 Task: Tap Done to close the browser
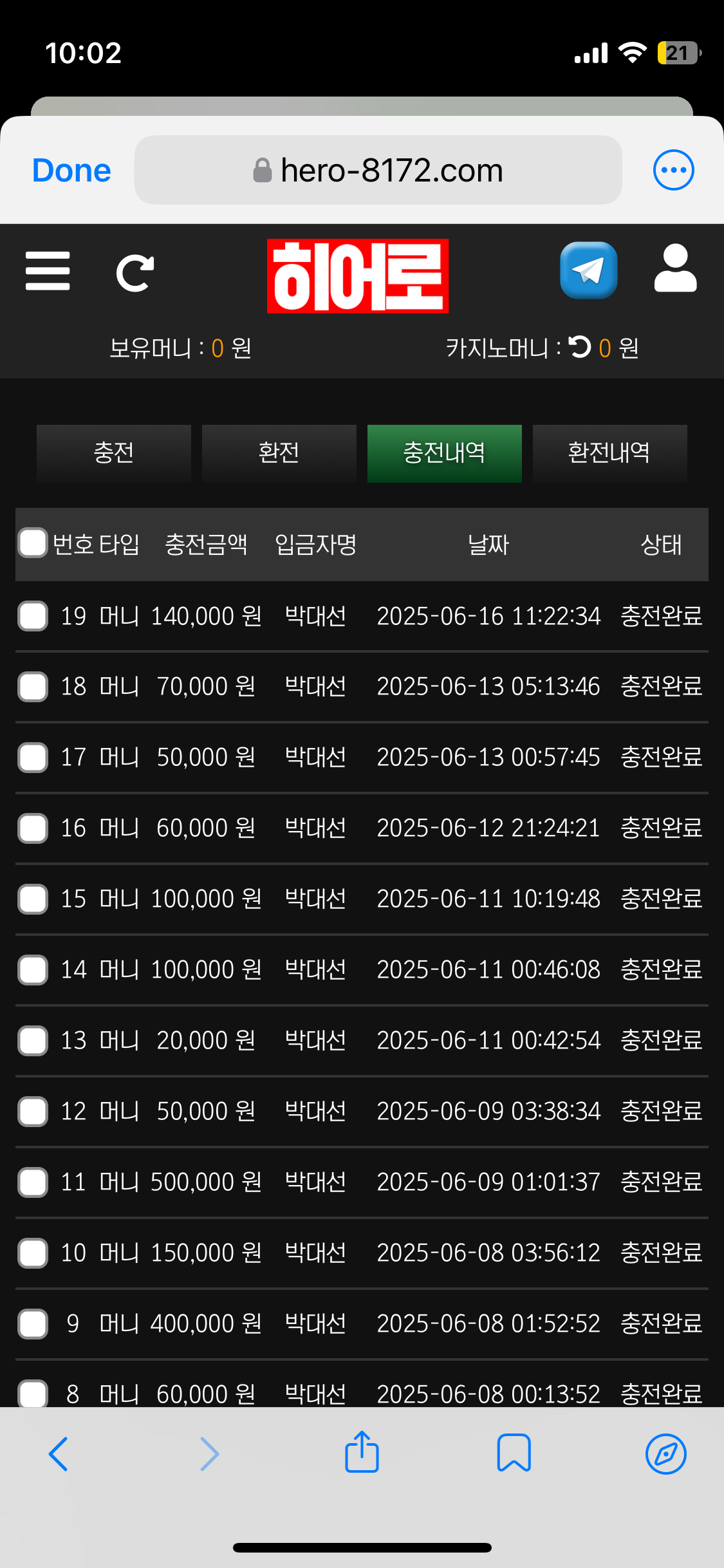coord(71,171)
